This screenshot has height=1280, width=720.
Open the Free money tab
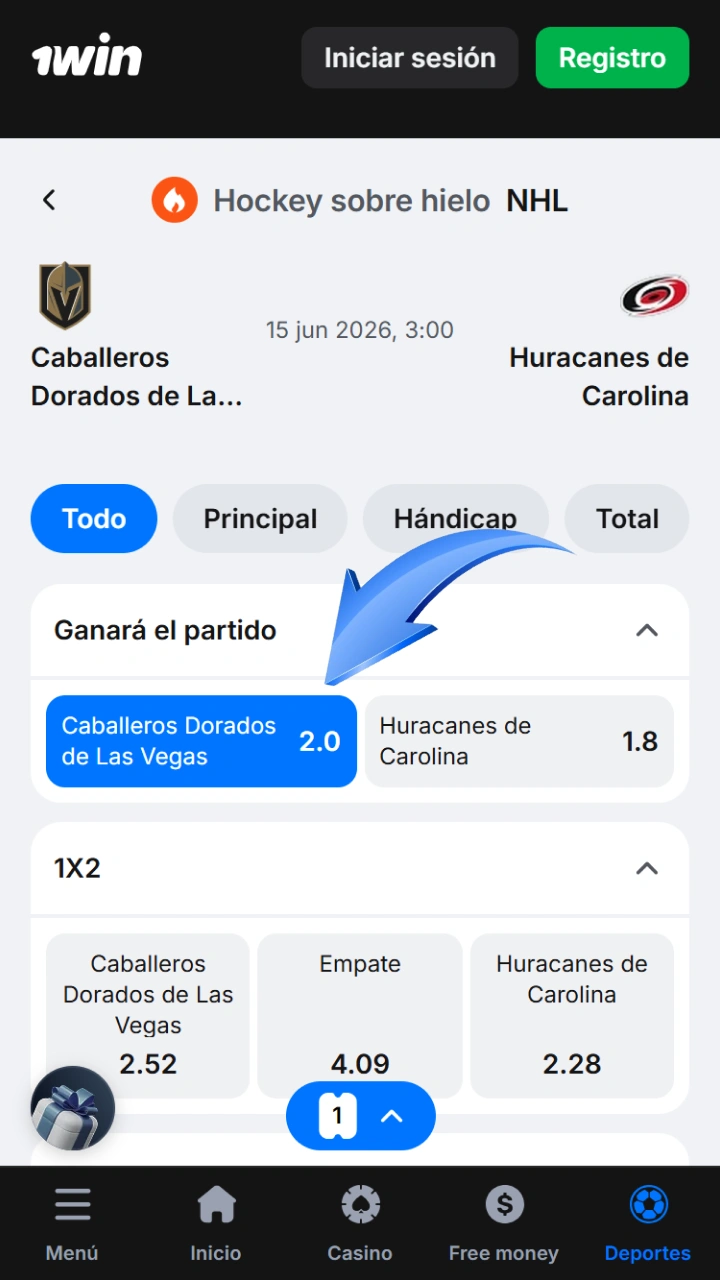(504, 1224)
